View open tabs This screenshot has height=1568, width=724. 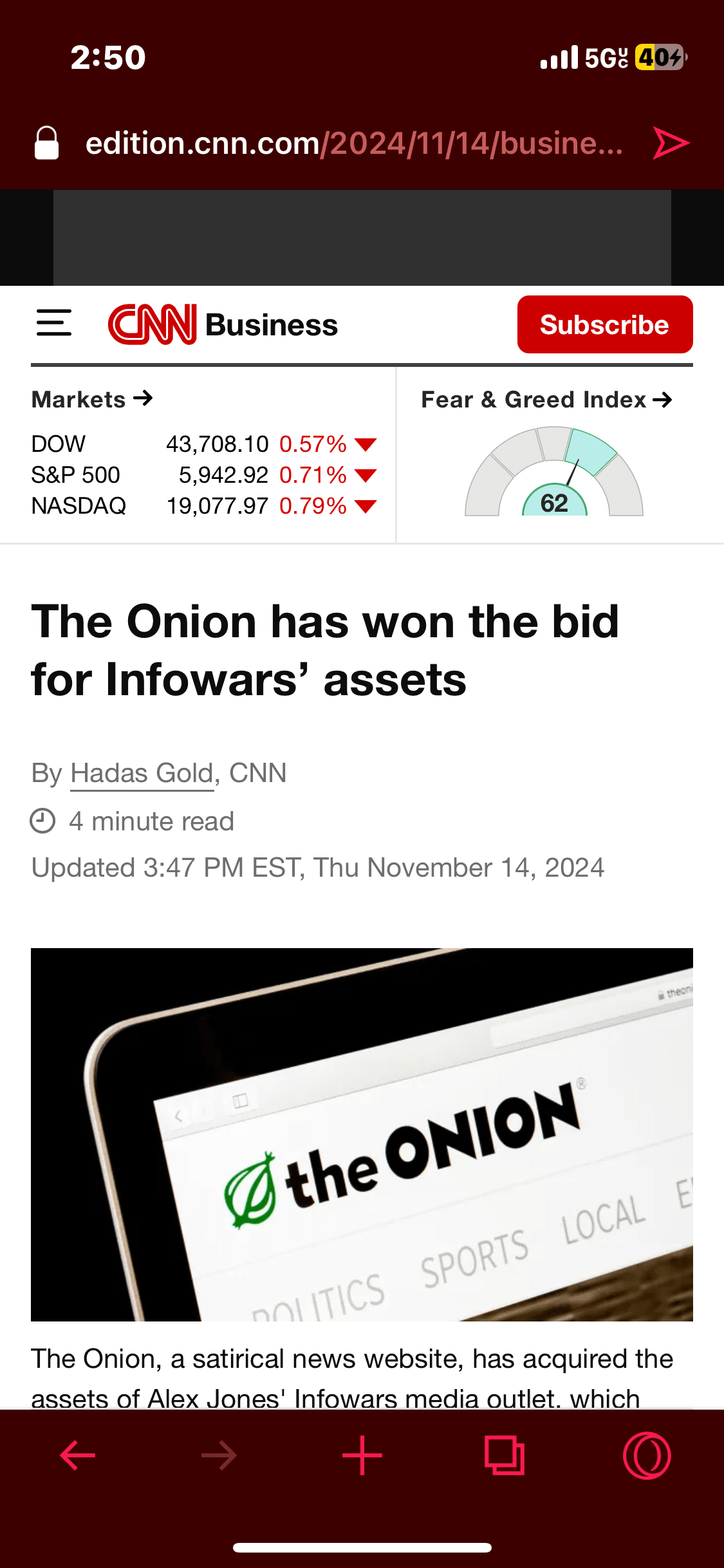(504, 1455)
